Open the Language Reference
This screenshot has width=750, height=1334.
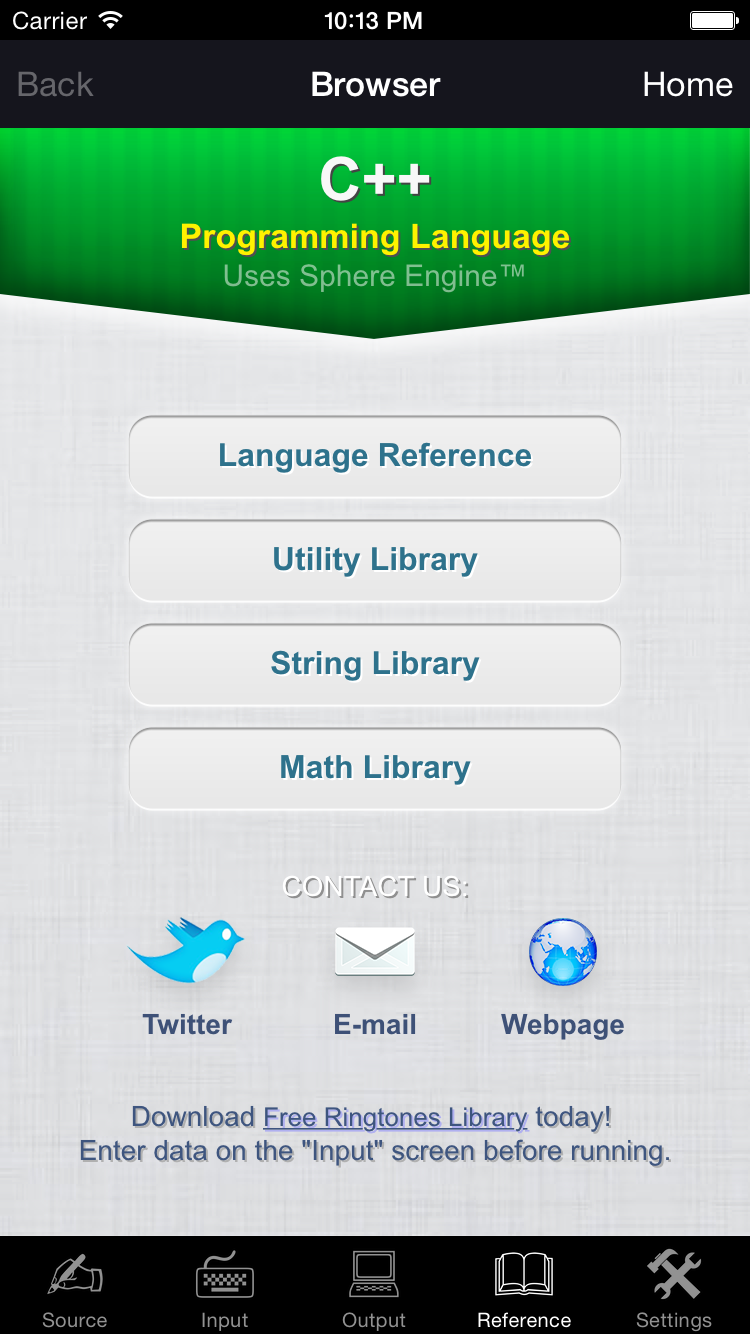(x=375, y=456)
